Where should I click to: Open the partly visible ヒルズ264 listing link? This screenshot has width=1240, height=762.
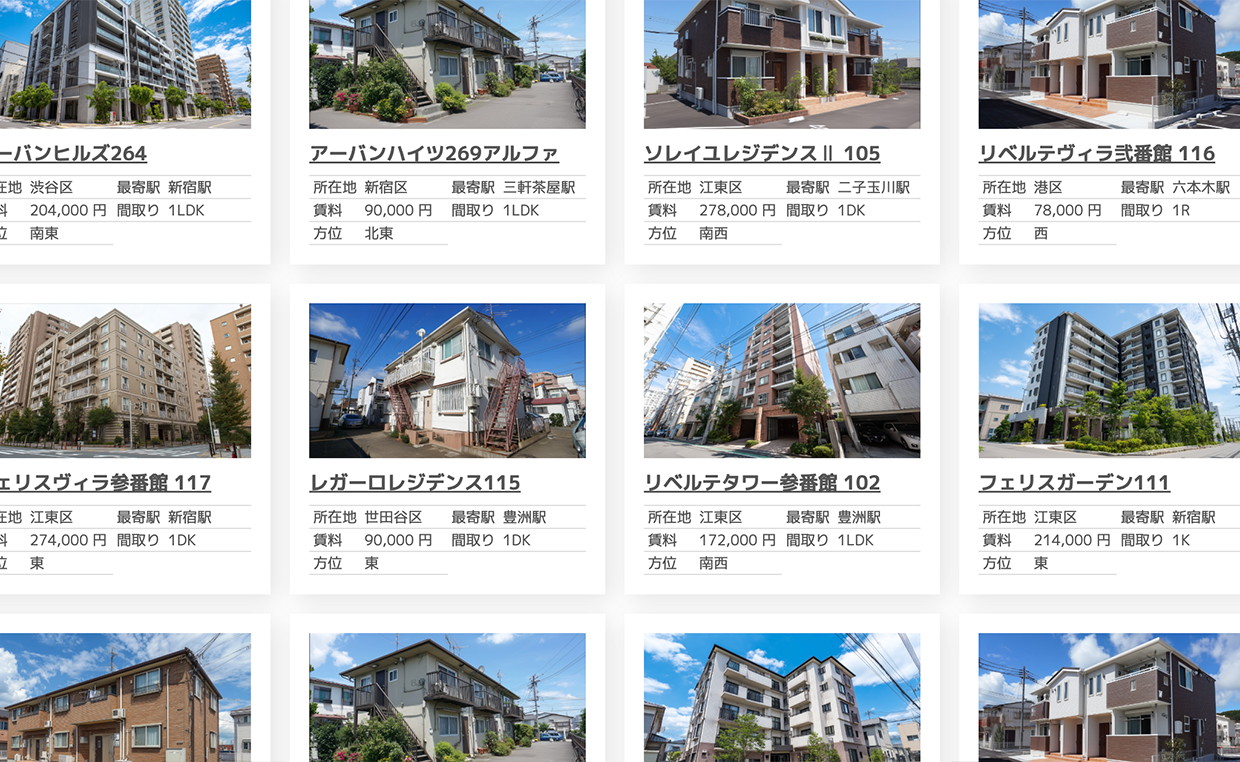(x=73, y=153)
